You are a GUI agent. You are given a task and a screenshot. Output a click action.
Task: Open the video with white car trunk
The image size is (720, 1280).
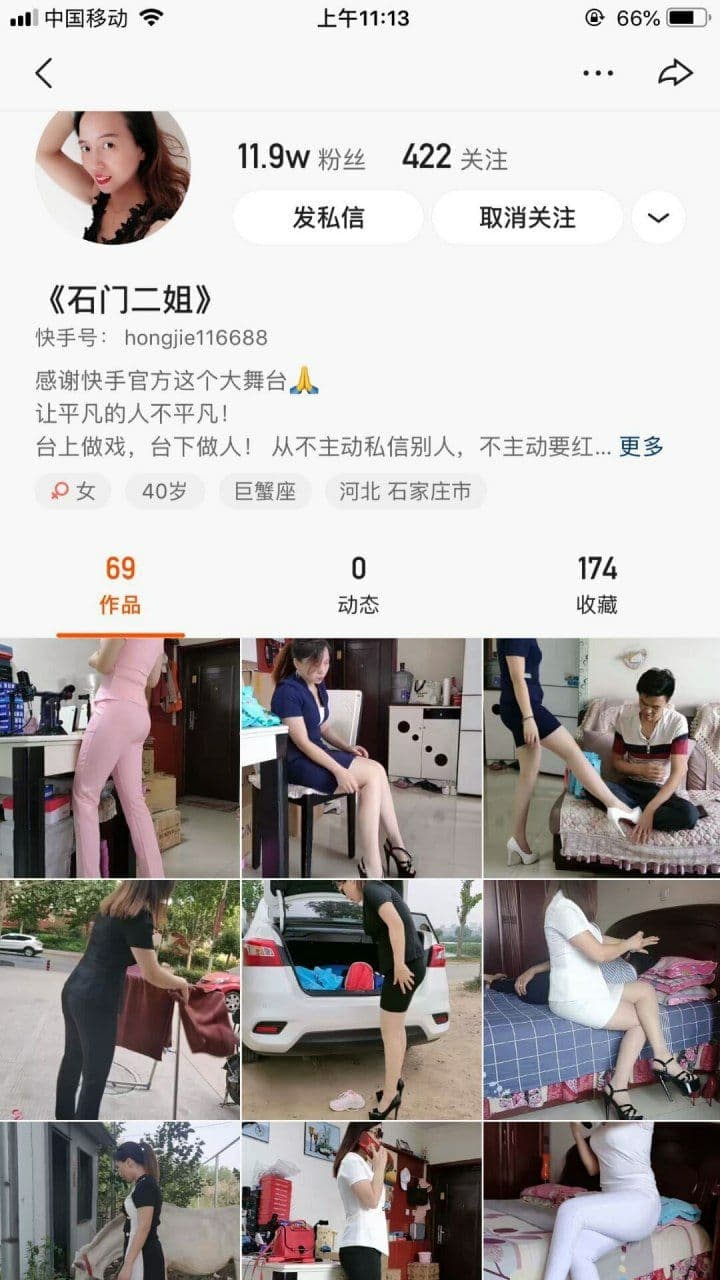click(x=360, y=1000)
